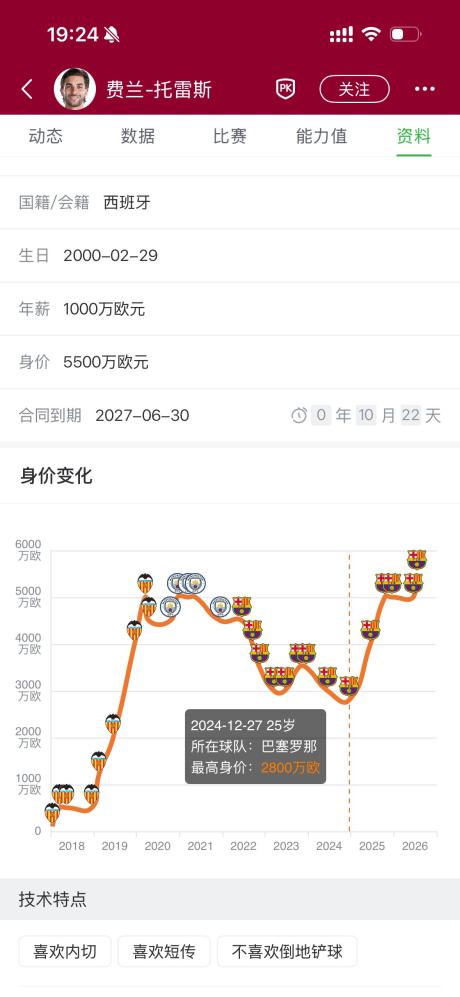460x997 pixels.
Task: Go back using the header arrow
Action: 27,89
